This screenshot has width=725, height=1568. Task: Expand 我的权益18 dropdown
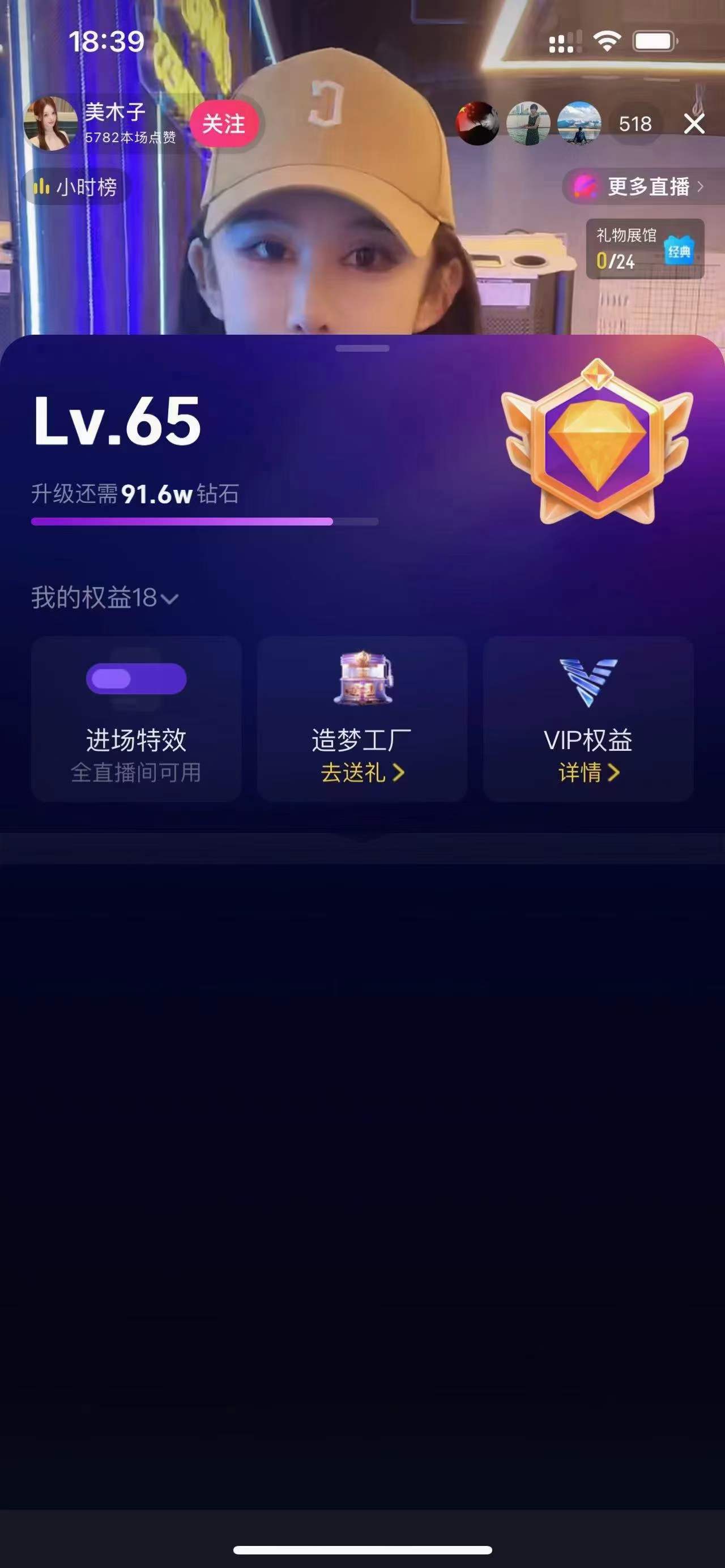[x=105, y=598]
